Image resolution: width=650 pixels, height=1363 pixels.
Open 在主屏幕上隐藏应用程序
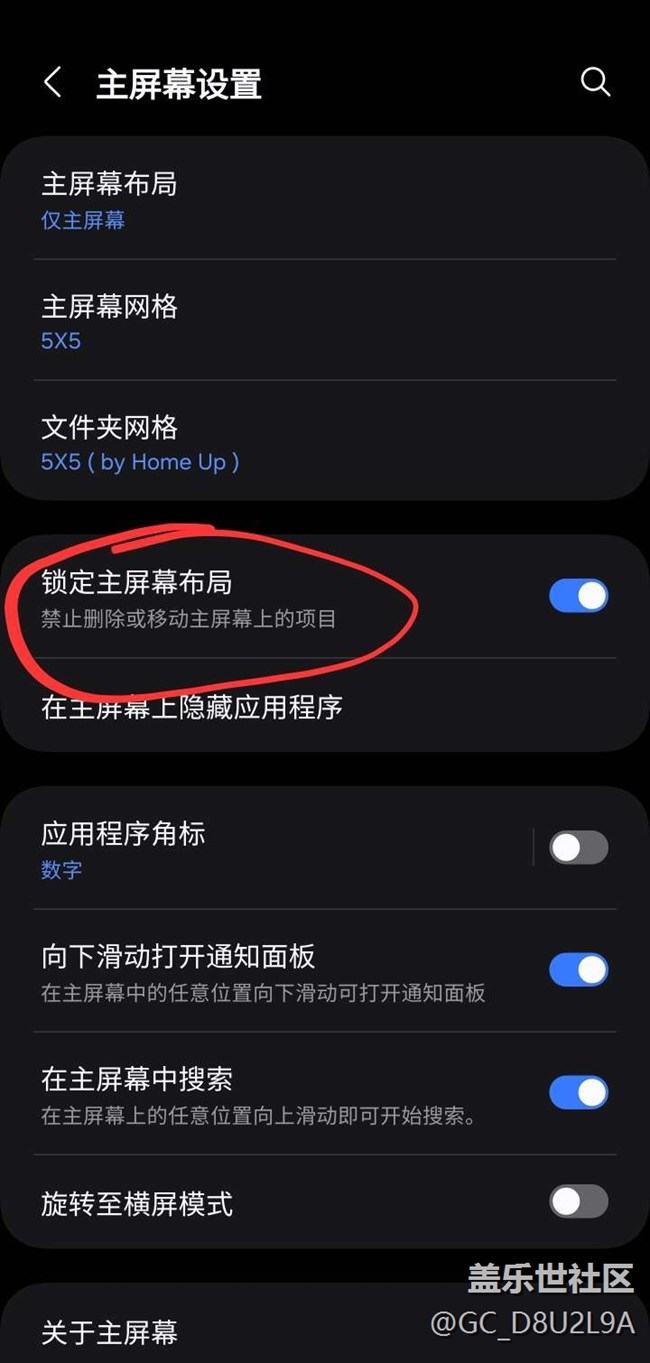click(300, 707)
